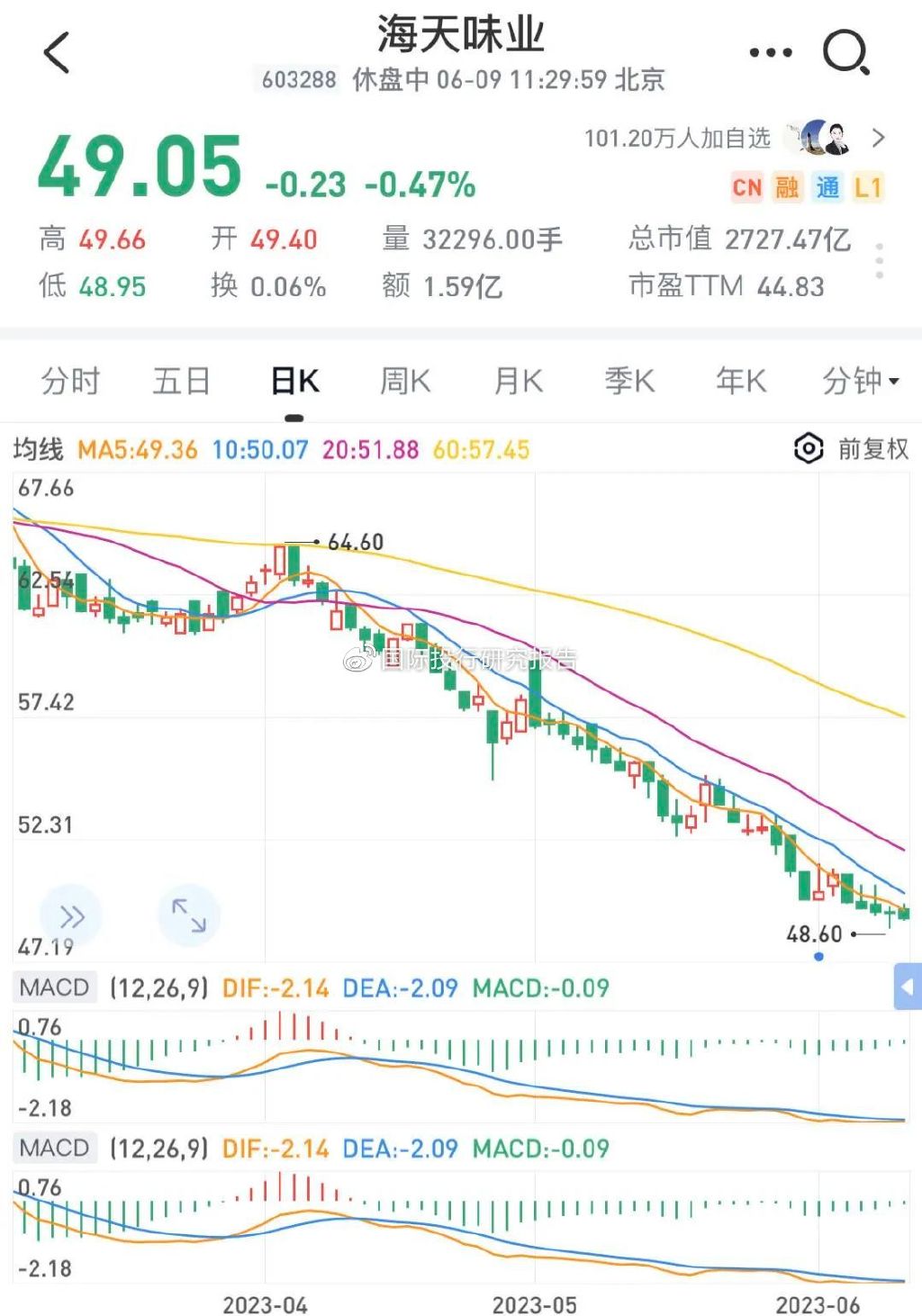The width and height of the screenshot is (922, 1316).
Task: Tap the double-arrow chart forward button
Action: coord(71,916)
